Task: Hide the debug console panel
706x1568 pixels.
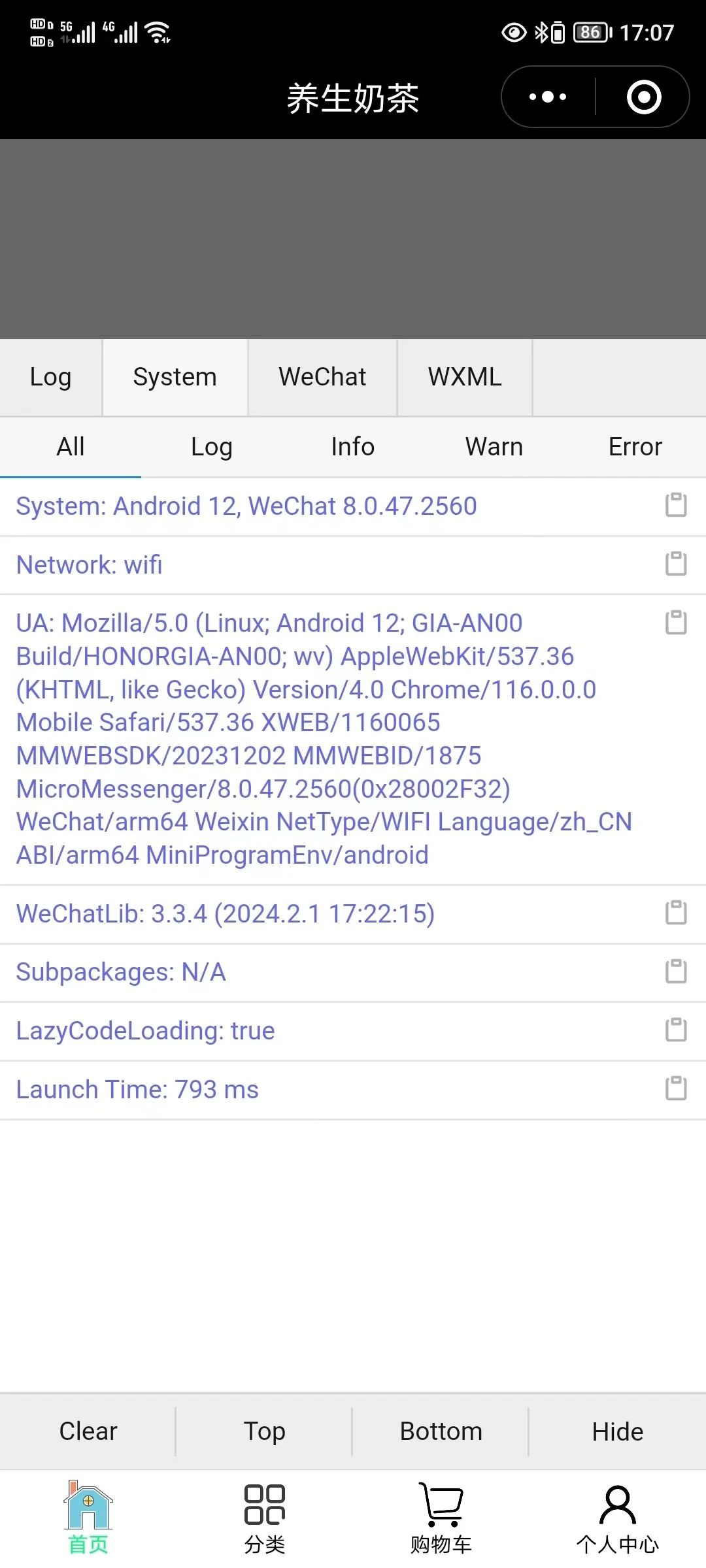Action: point(618,1431)
